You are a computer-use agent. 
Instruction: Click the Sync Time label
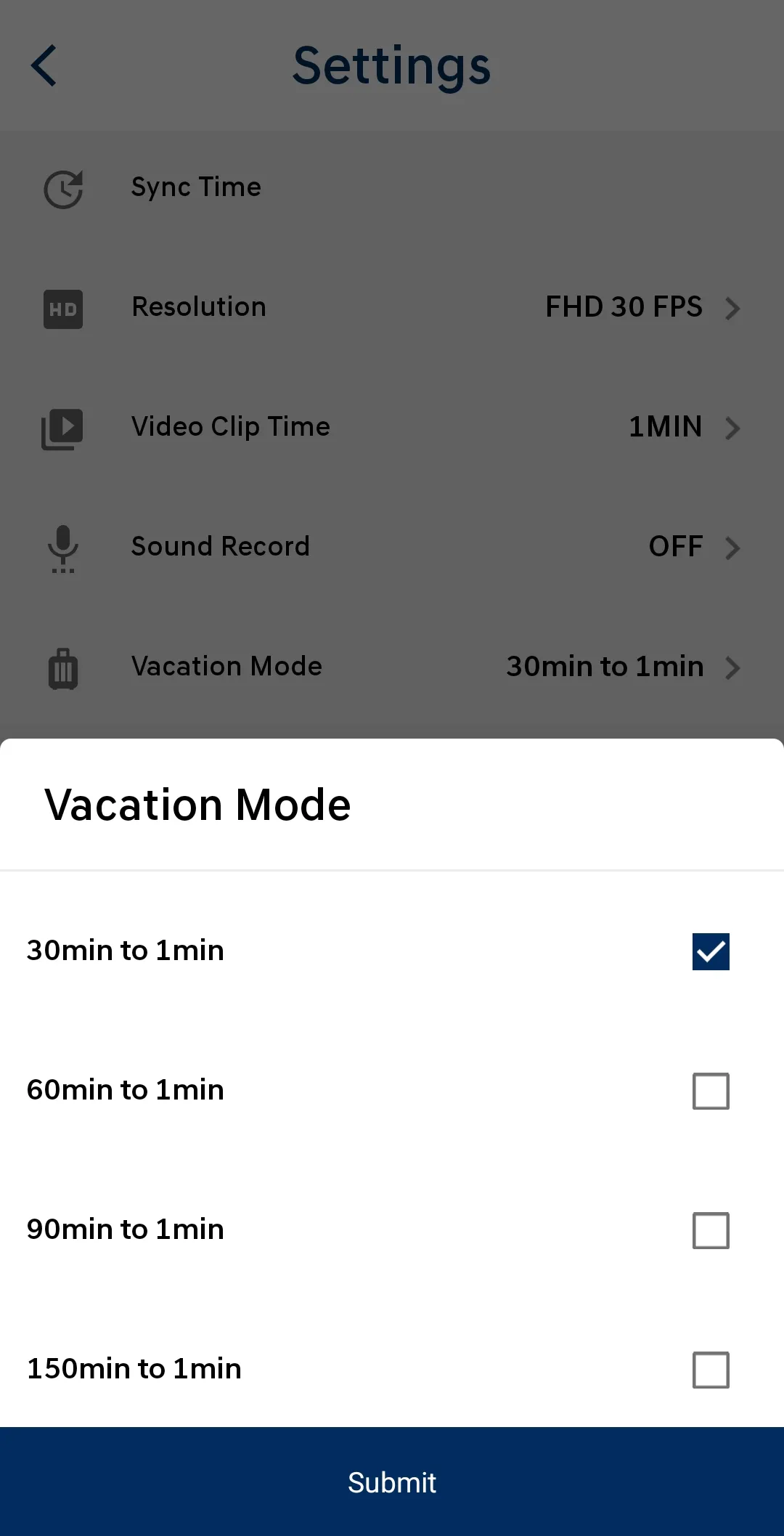coord(196,187)
